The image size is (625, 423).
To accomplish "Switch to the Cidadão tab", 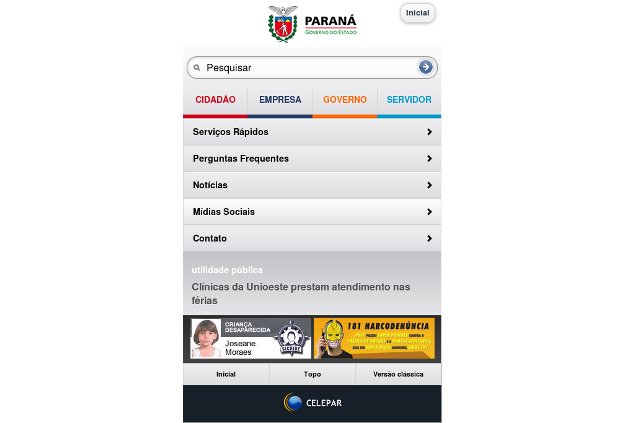I will [x=215, y=100].
